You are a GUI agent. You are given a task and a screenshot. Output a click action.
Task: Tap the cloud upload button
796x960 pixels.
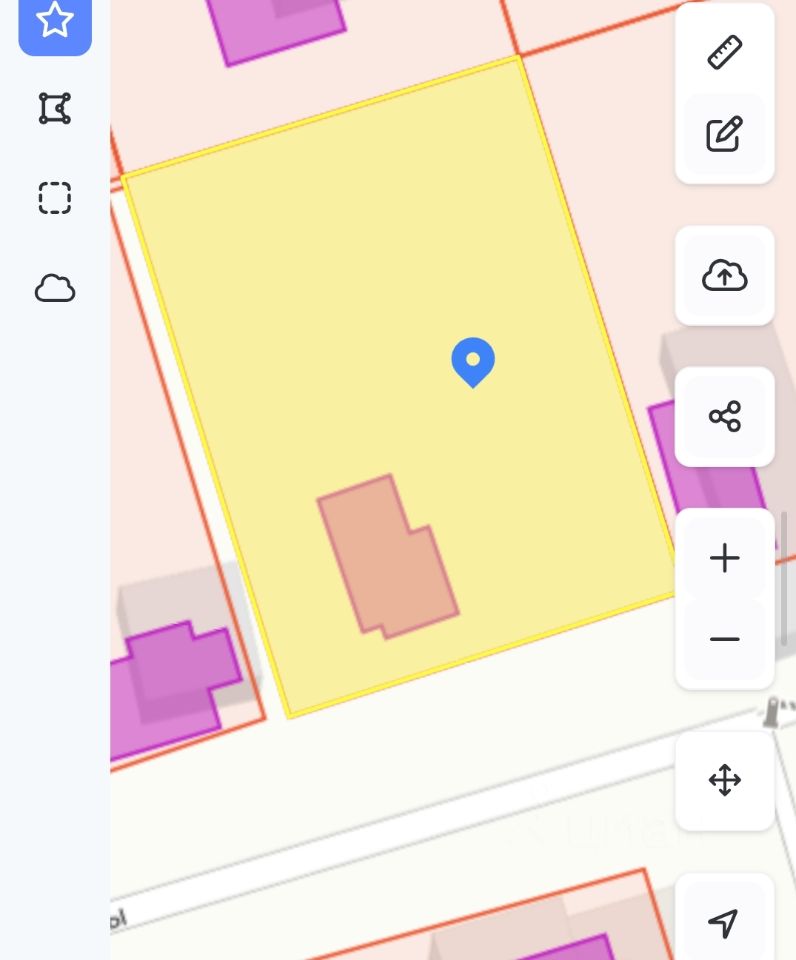(725, 275)
